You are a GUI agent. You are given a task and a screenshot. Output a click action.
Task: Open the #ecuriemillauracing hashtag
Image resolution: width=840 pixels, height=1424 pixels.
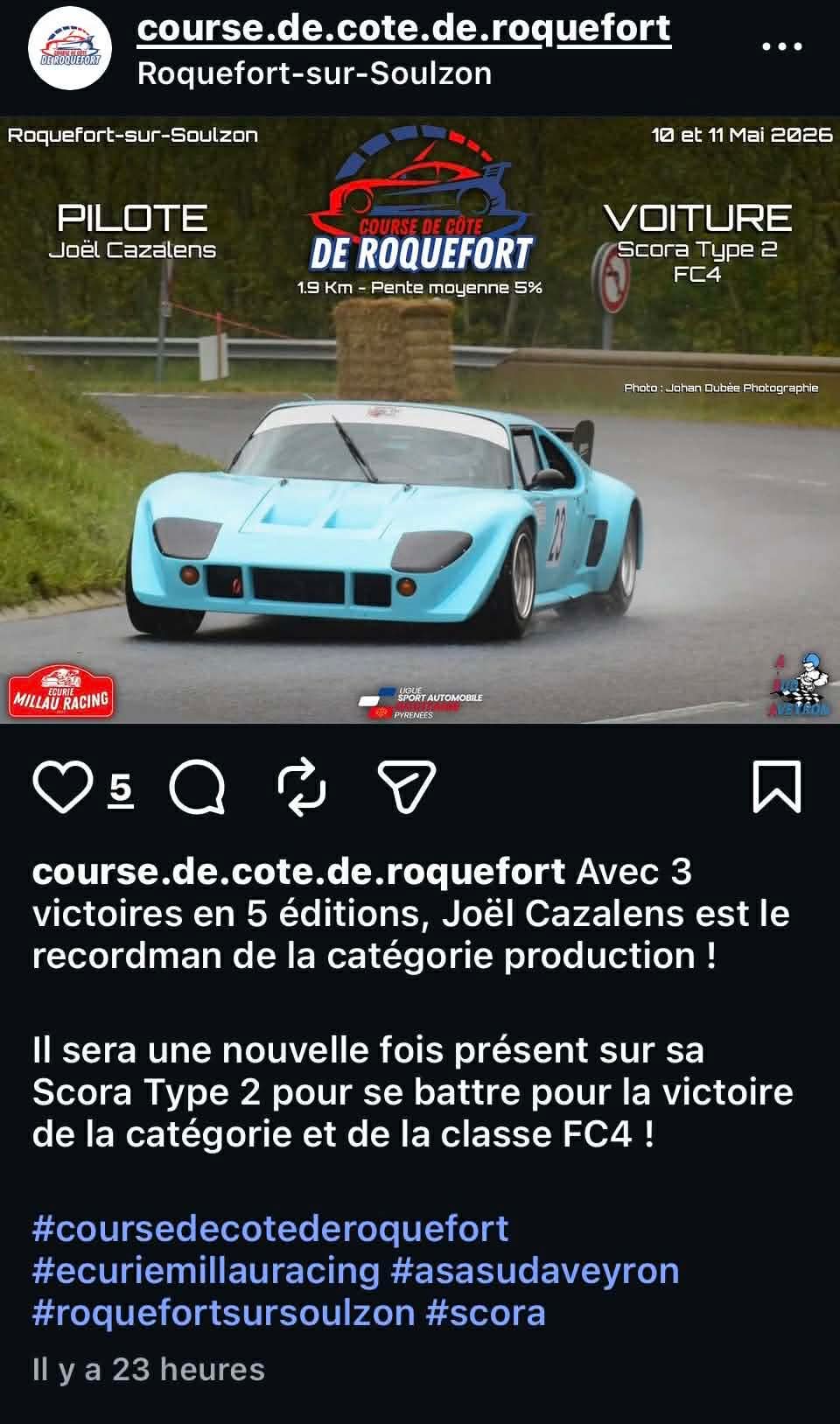click(206, 1271)
